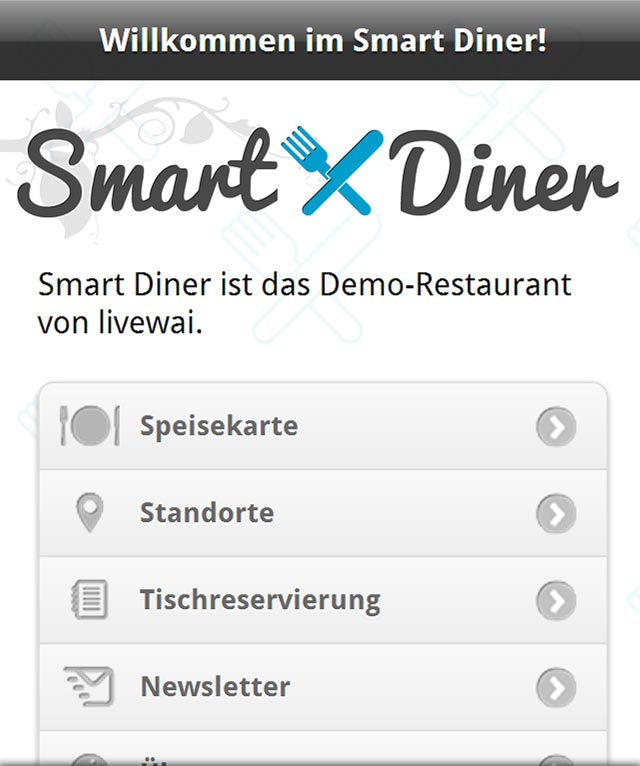Screen dimensions: 640x766
Task: Select the Newsletter row
Action: click(322, 687)
